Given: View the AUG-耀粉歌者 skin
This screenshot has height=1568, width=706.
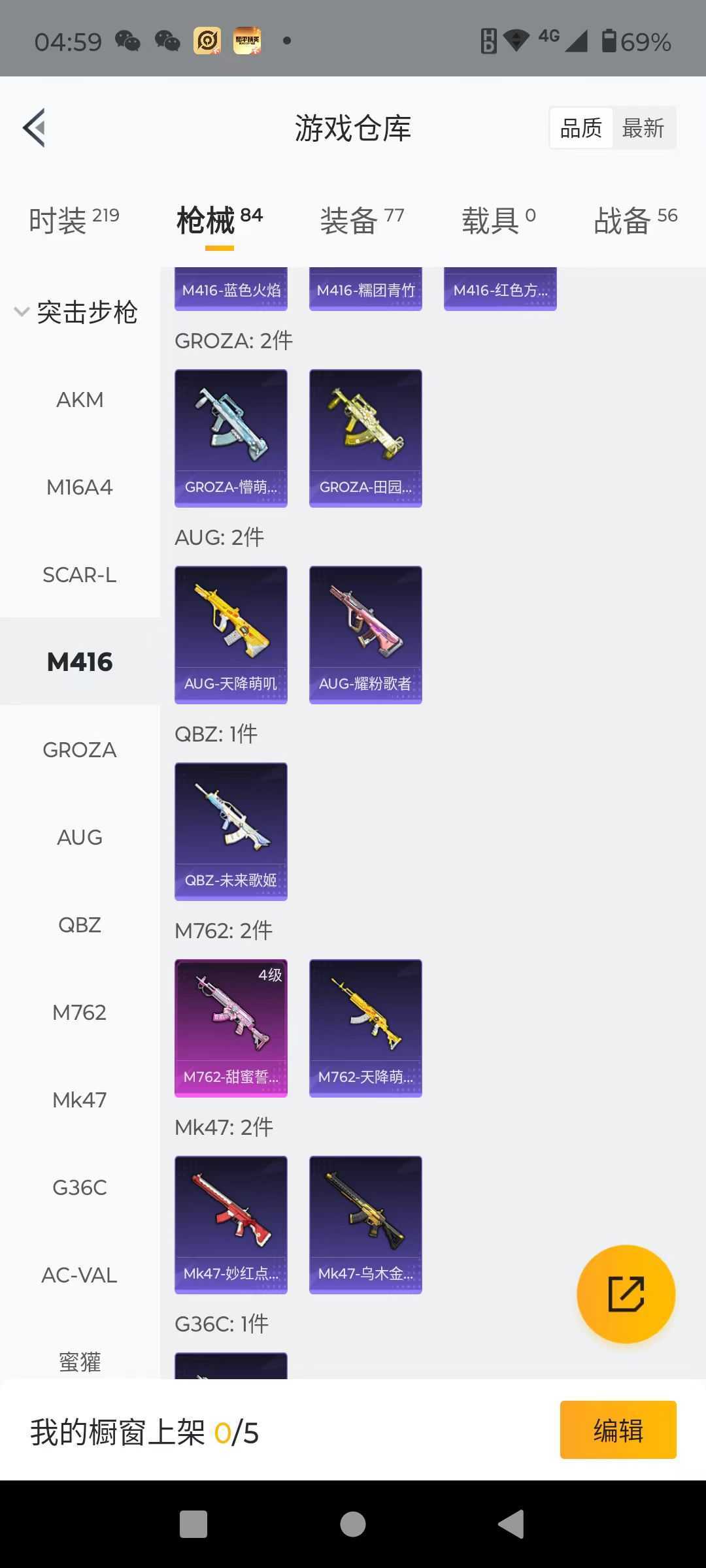Looking at the screenshot, I should (365, 635).
